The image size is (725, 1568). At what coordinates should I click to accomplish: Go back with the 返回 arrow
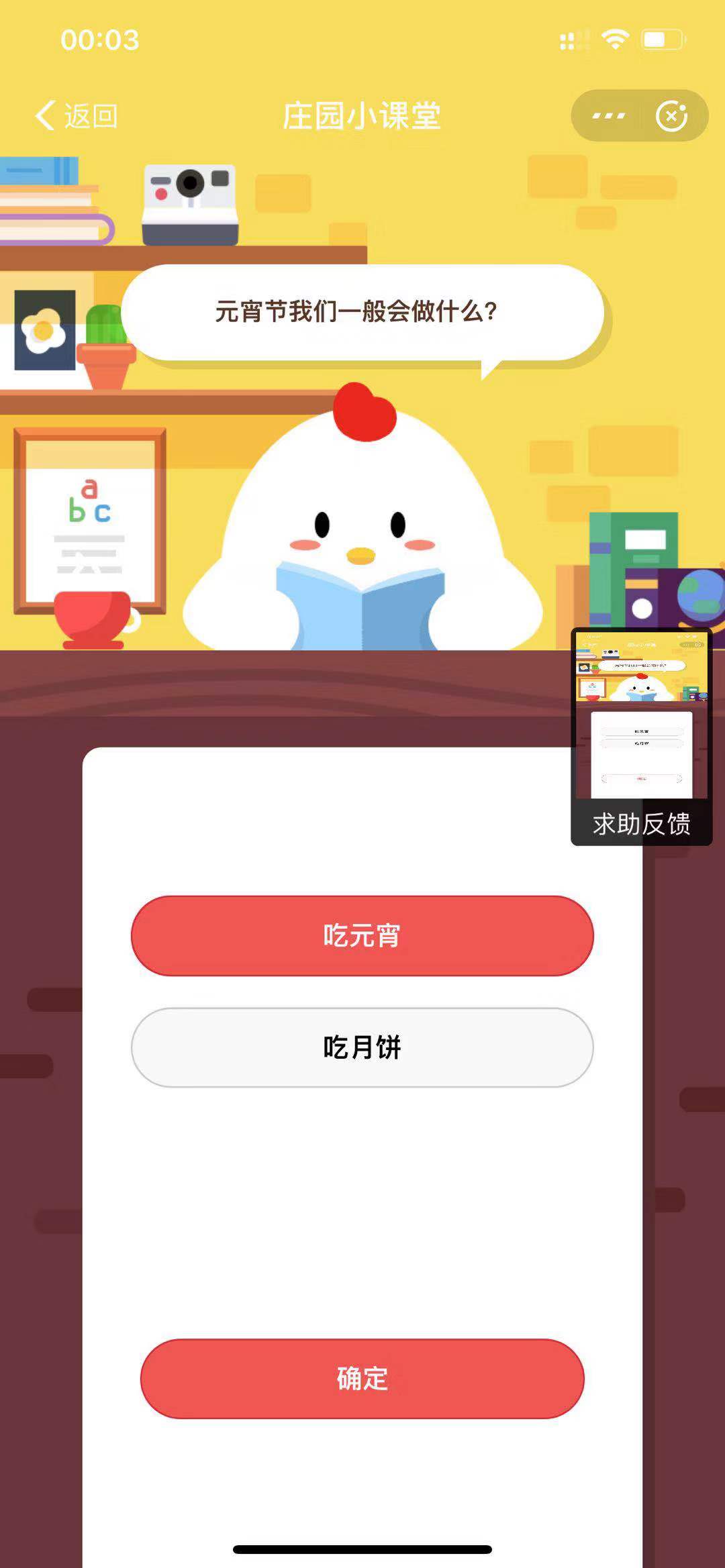(x=76, y=116)
